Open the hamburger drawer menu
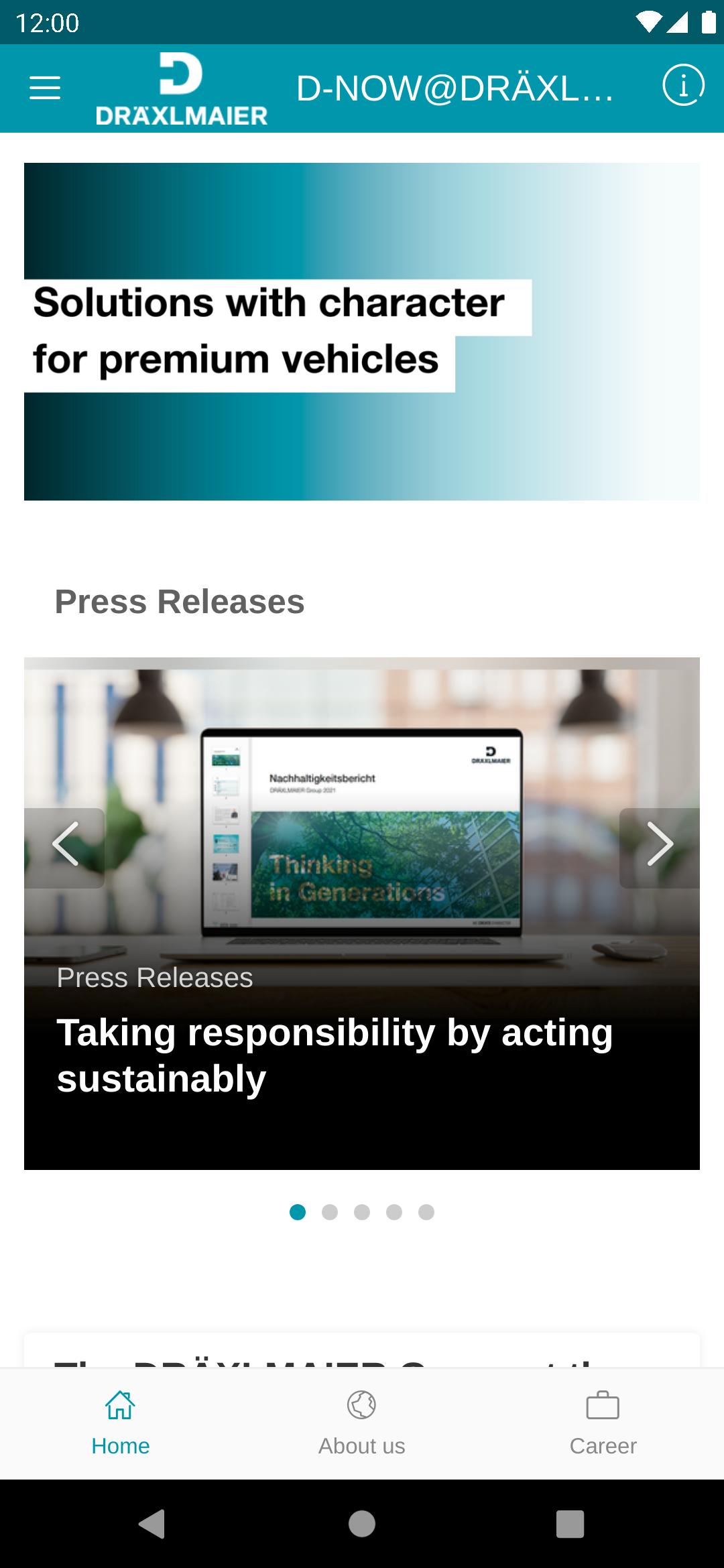The image size is (724, 1568). coord(45,88)
